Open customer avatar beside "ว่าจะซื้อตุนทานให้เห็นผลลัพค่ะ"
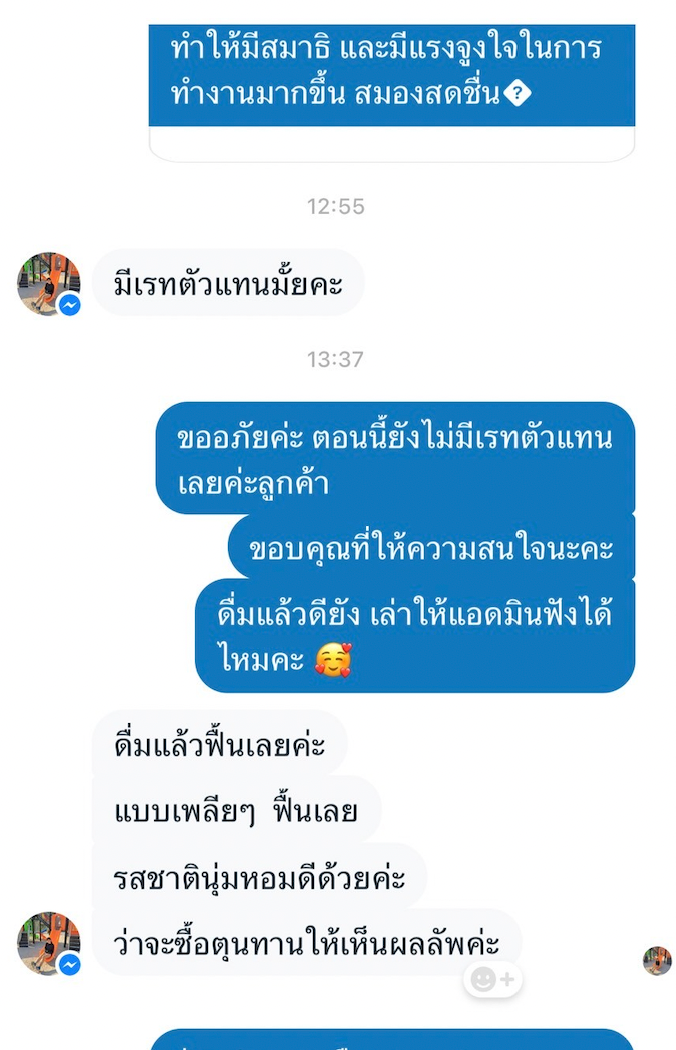Viewport: 676px width, 1050px height. point(48,943)
